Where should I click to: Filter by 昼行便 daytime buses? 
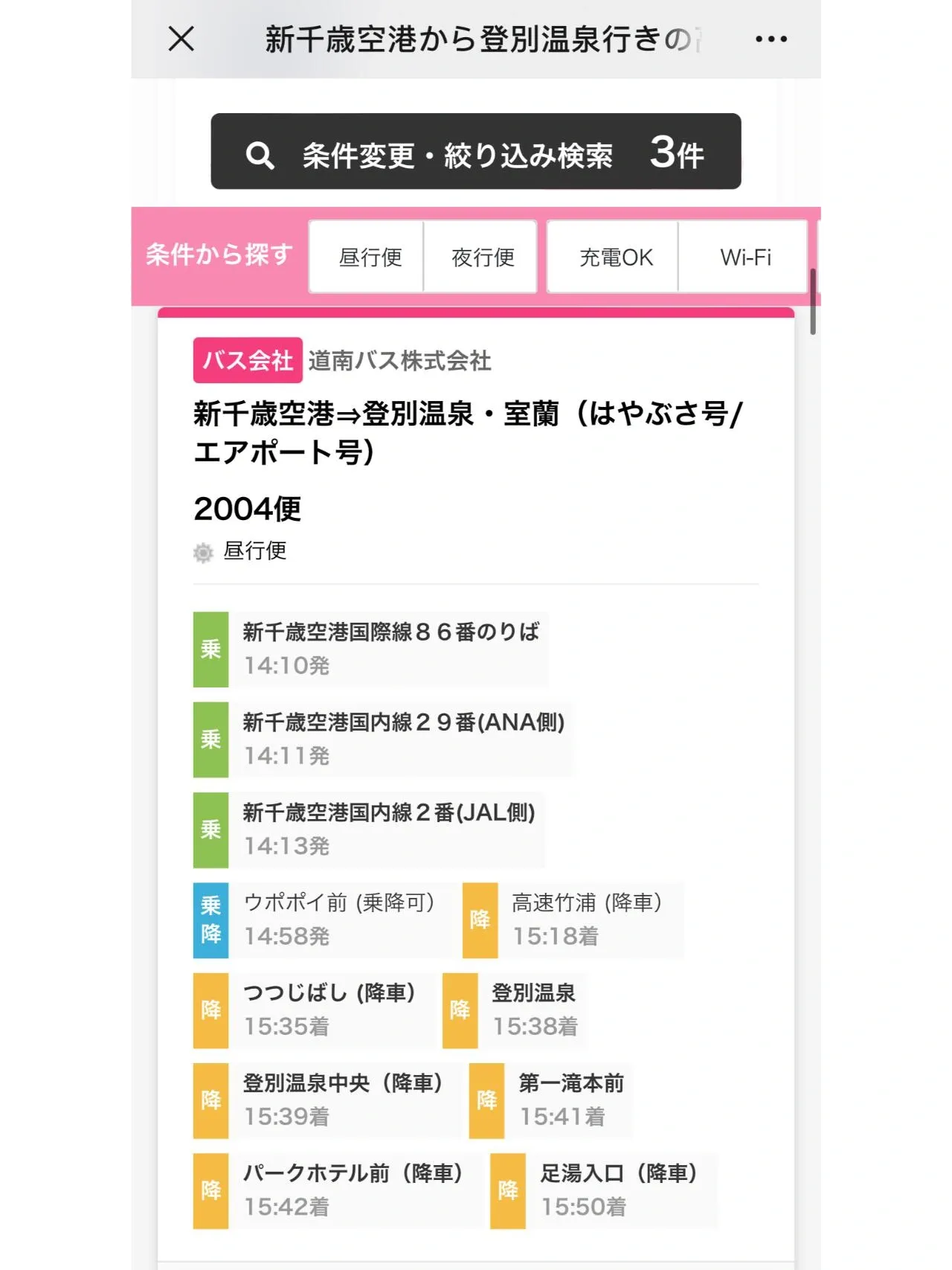click(x=369, y=257)
